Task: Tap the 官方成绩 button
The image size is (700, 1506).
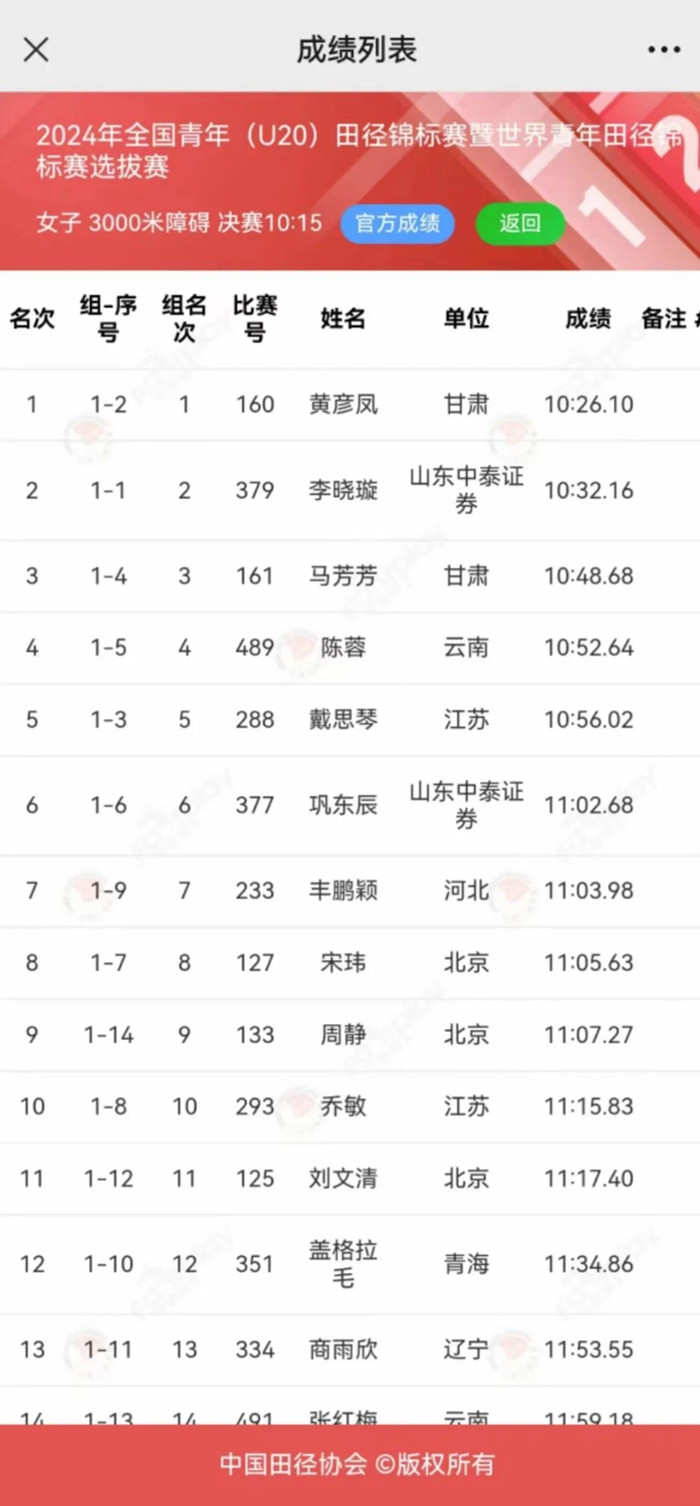Action: (x=397, y=223)
